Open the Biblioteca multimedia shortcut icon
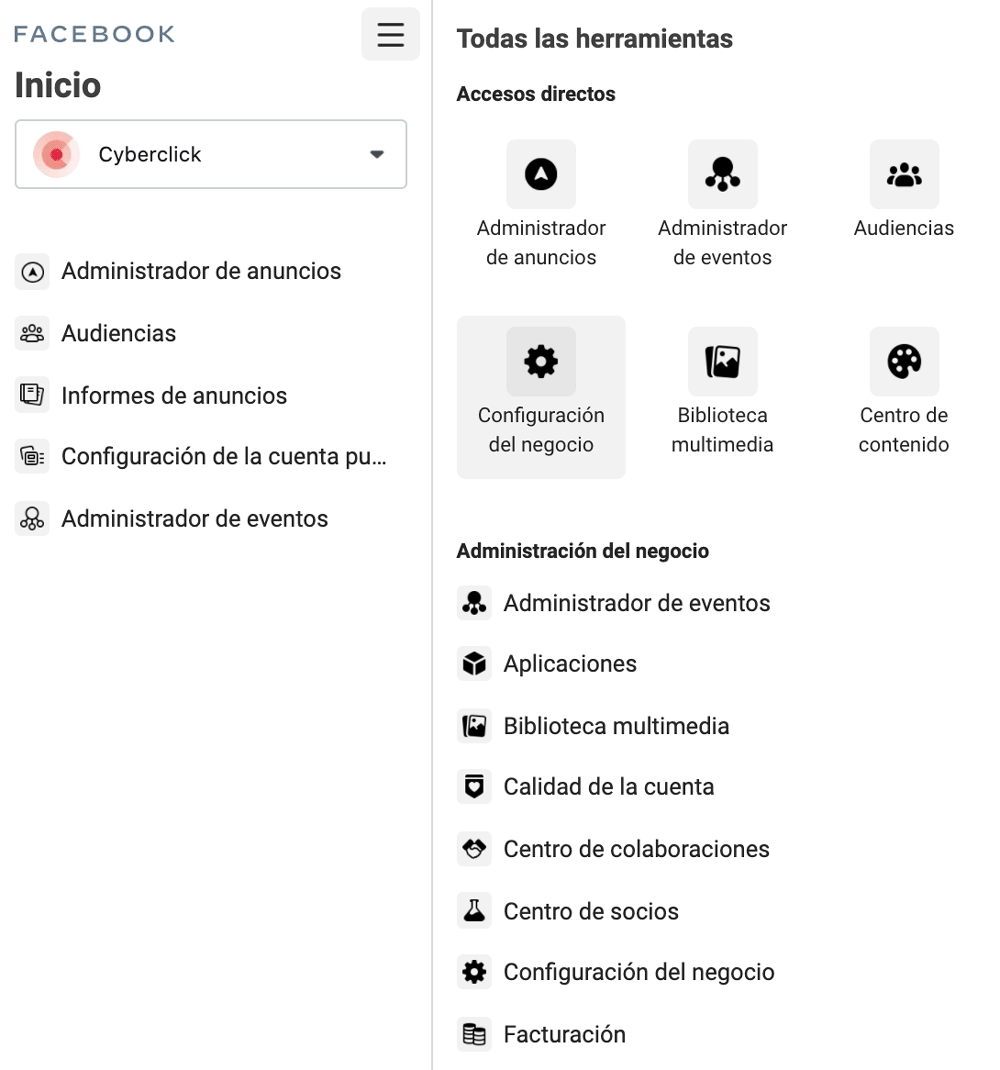The height and width of the screenshot is (1070, 1000). [x=722, y=361]
